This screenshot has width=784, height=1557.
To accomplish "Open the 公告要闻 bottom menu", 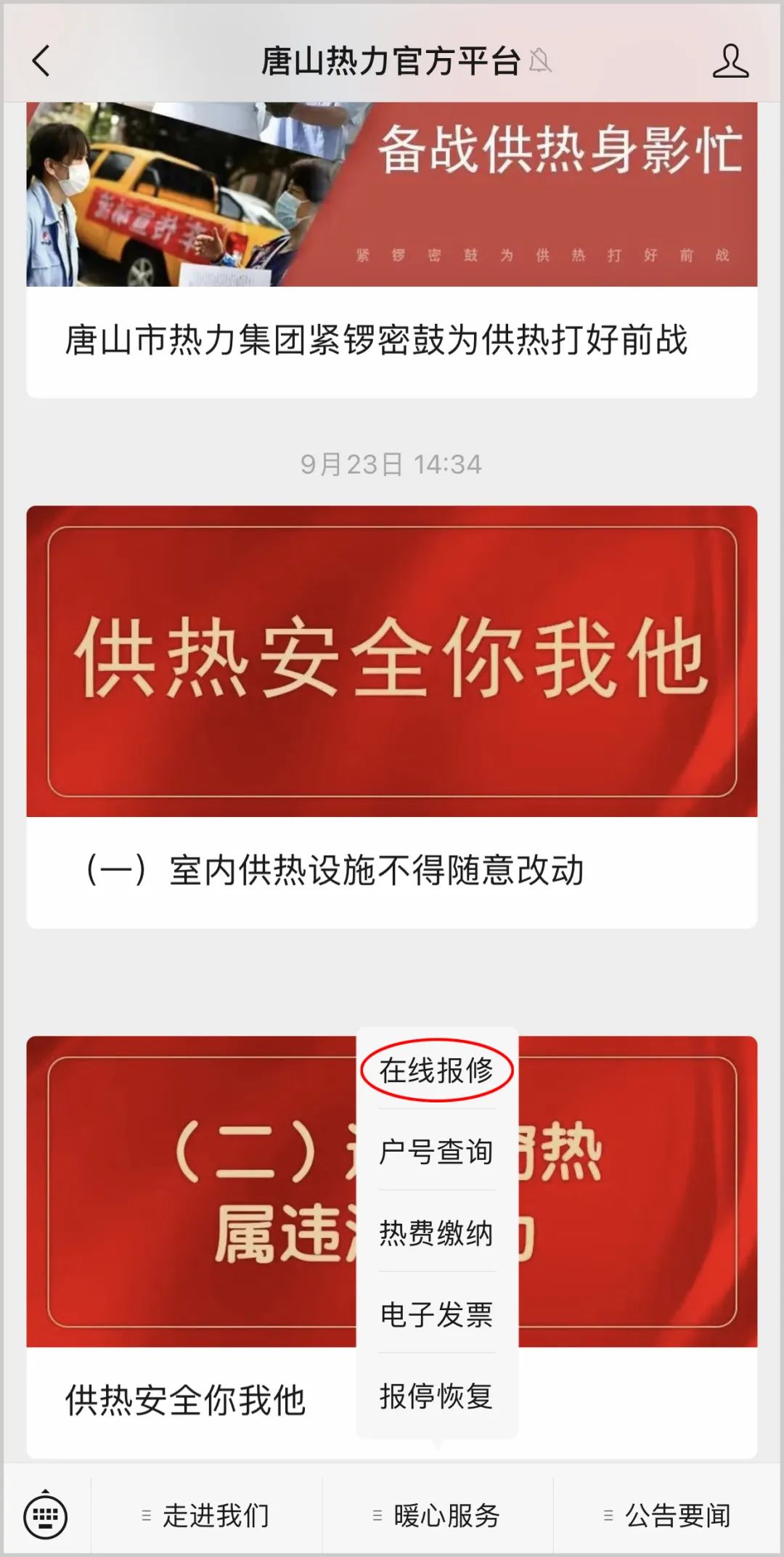I will coord(669,1516).
